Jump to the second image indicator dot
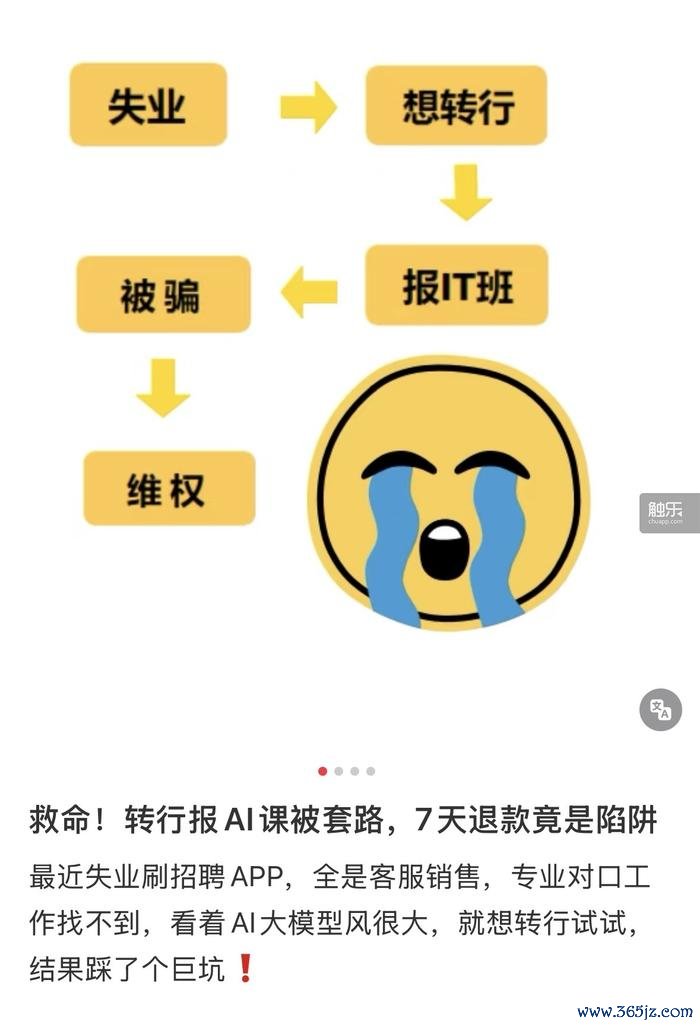 click(339, 771)
